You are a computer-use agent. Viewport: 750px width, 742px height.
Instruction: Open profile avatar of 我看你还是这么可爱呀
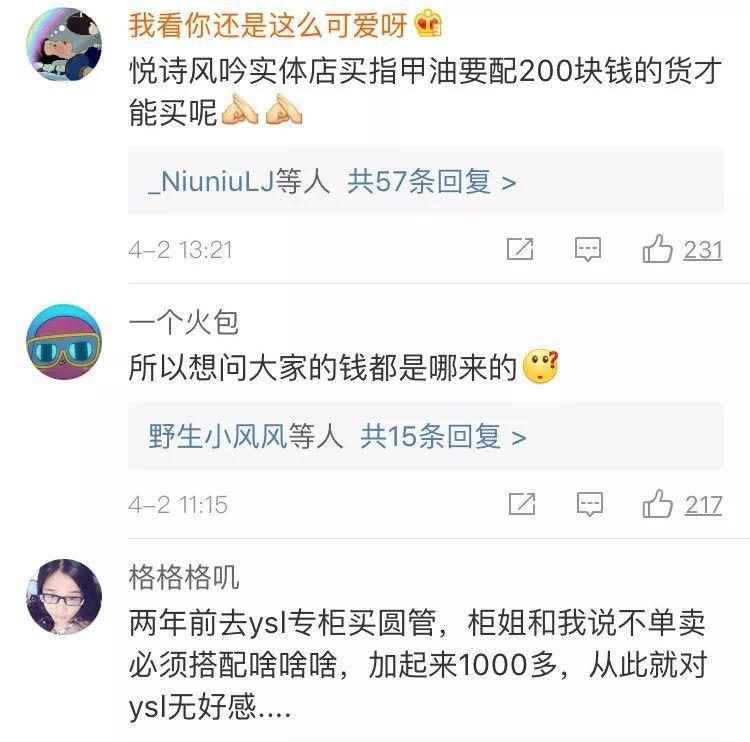63,45
